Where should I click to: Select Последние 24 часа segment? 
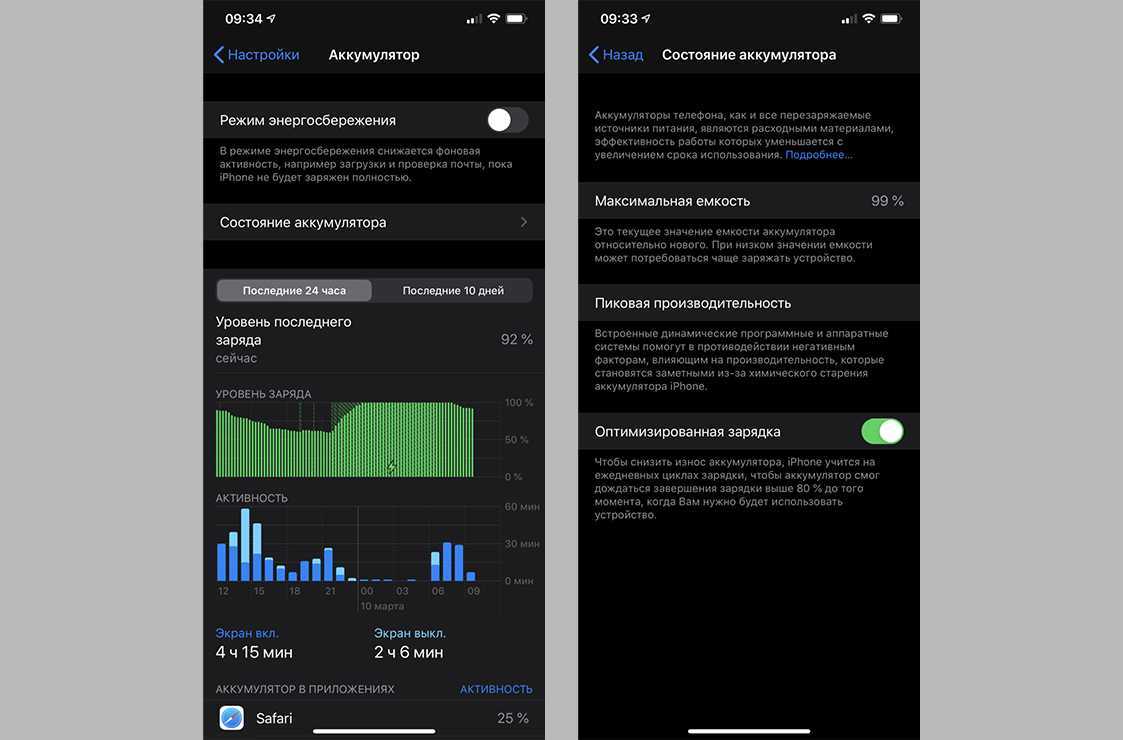(294, 291)
